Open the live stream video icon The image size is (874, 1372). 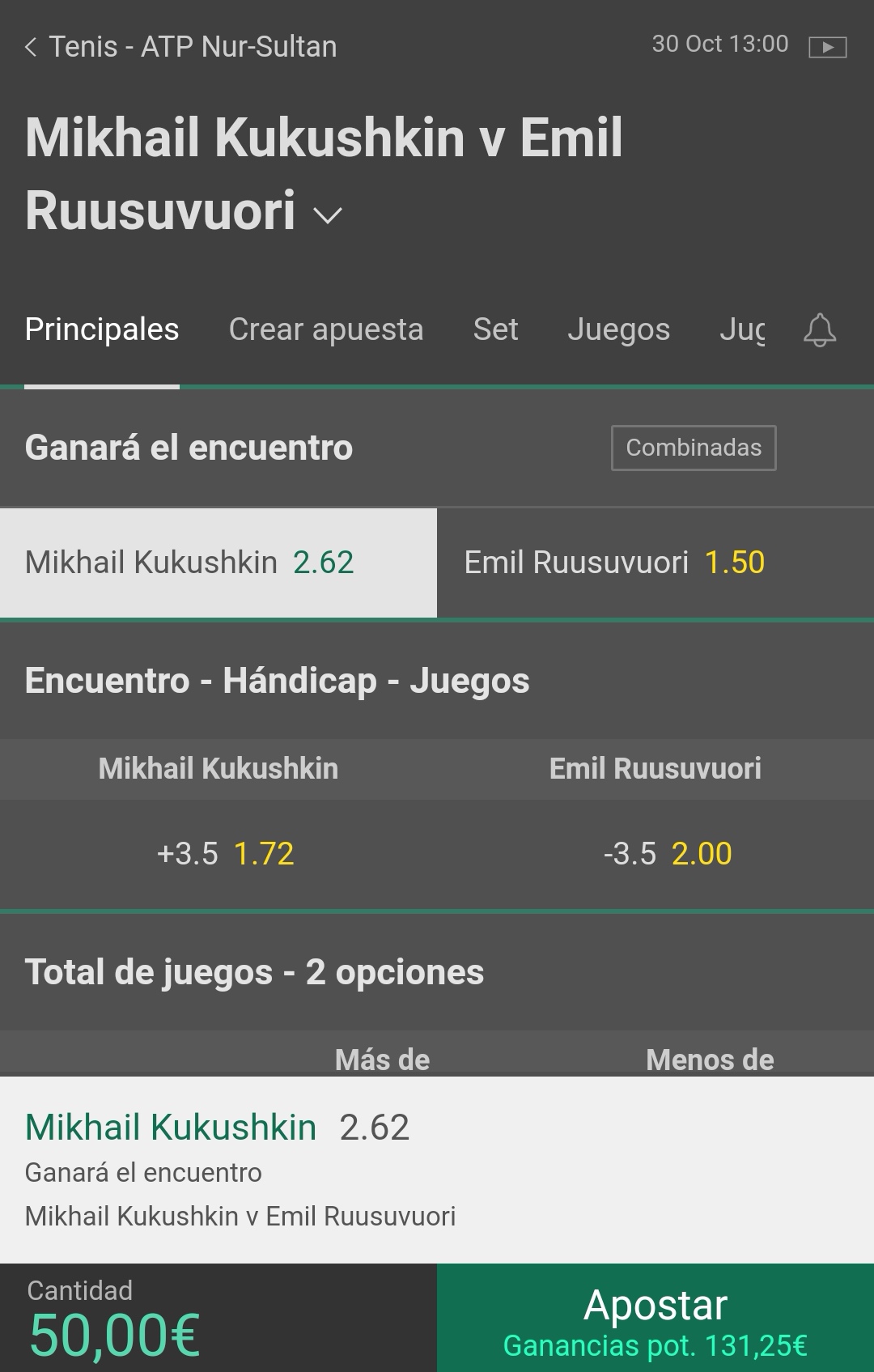coord(827,47)
